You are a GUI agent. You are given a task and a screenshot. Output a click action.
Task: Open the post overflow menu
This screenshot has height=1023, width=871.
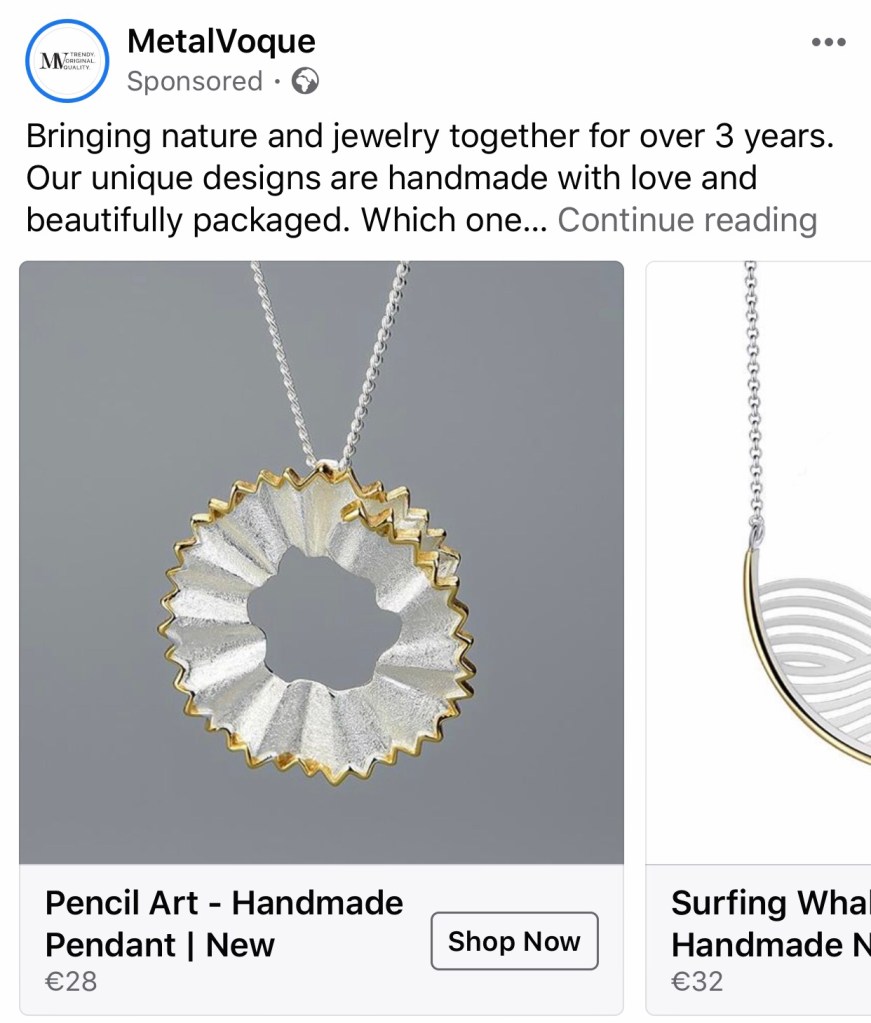pyautogui.click(x=828, y=42)
